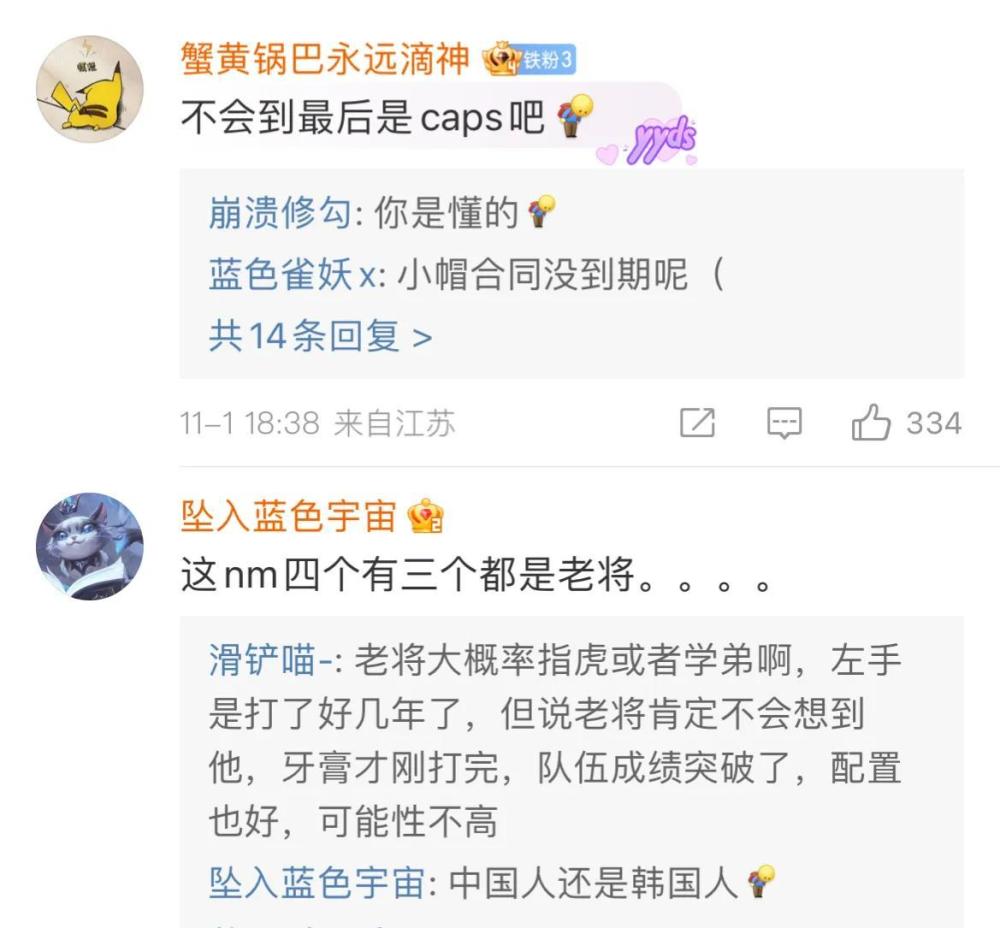Open username 蟹黄锅巴永远滴神's profile
1000x928 pixels.
[x=325, y=59]
